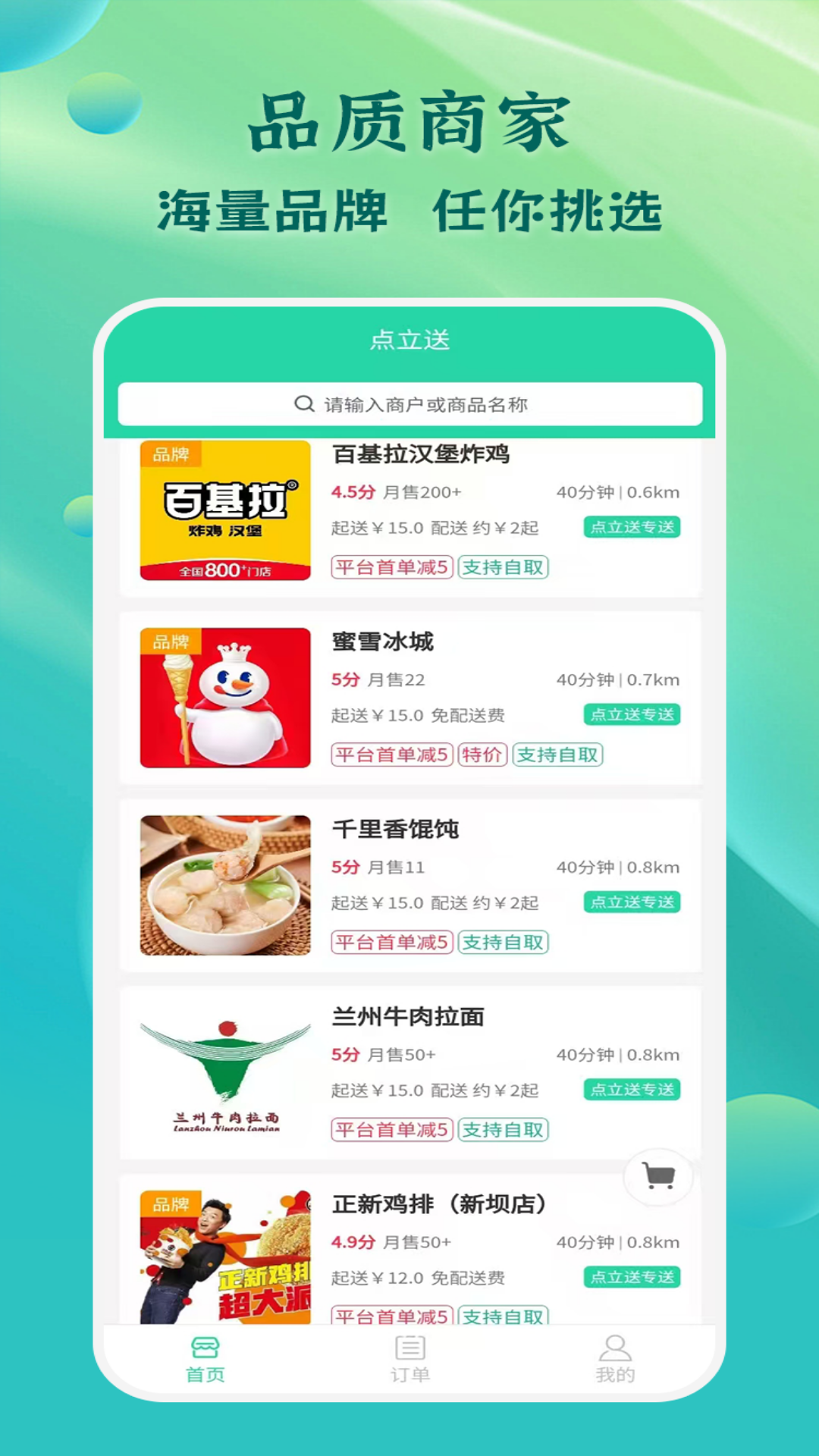Click the 品牌 badge on 蜜雪冰城 listing
This screenshot has height=1456, width=819.
(173, 640)
